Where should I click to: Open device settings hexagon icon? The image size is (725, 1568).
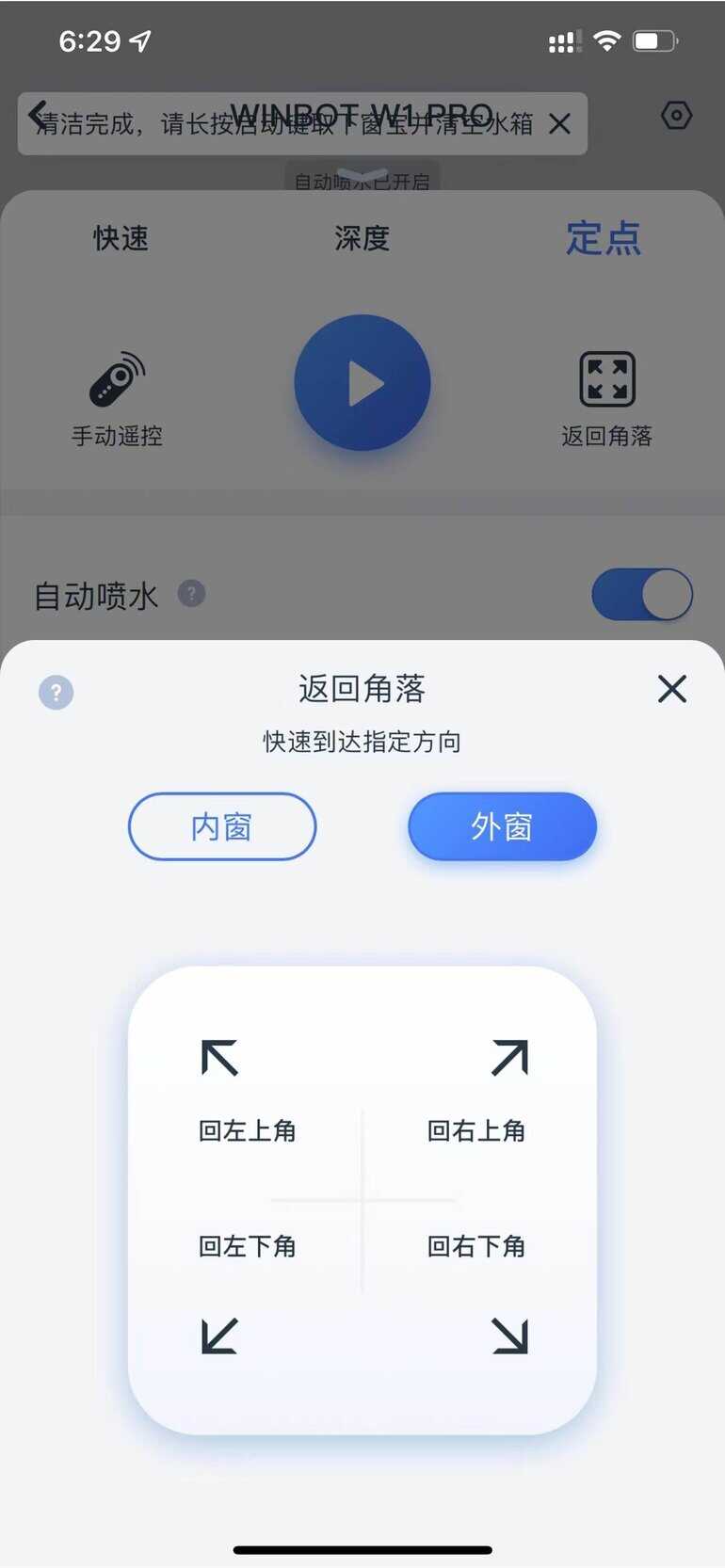(676, 116)
